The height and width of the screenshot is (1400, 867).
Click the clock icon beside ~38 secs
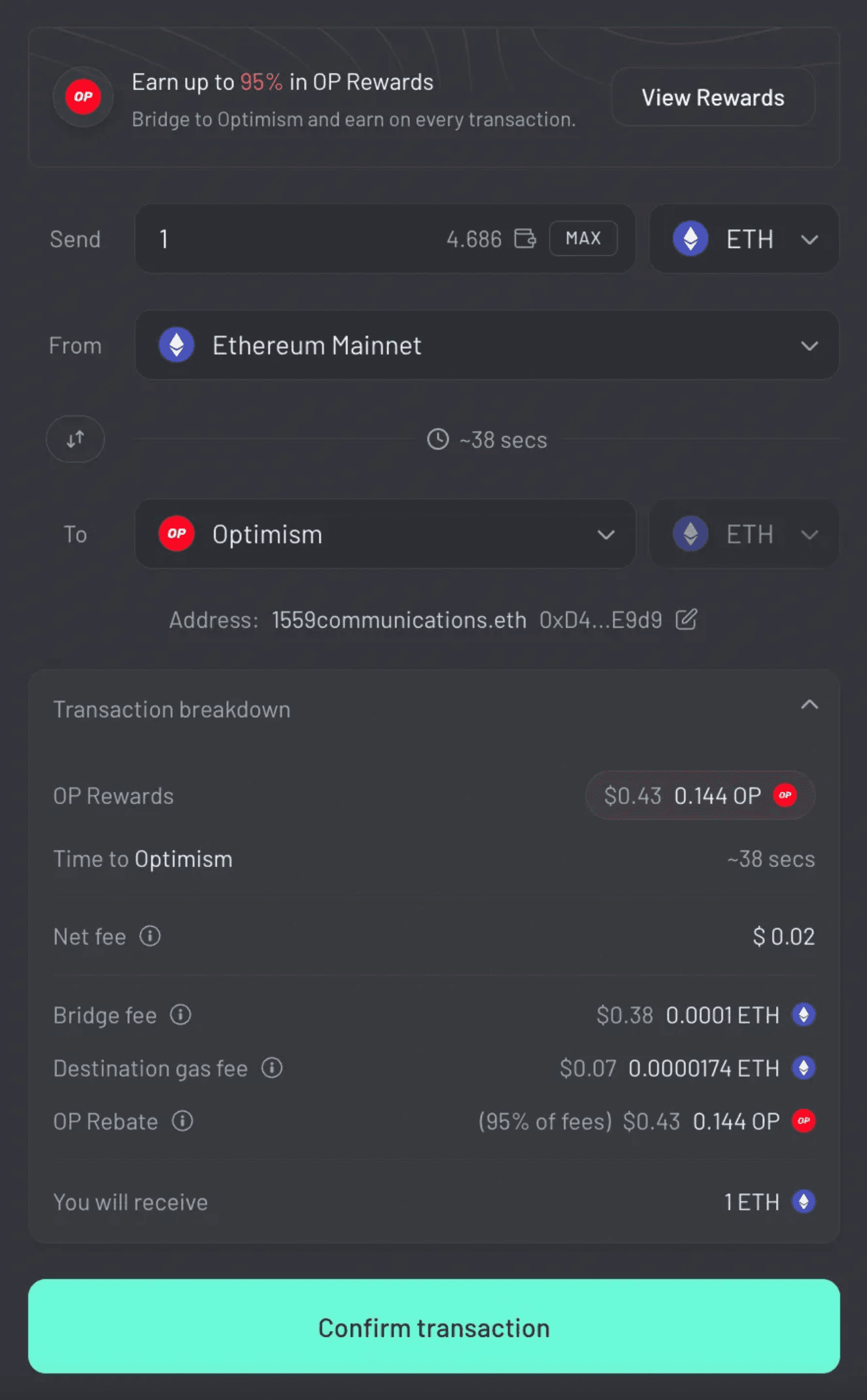438,439
